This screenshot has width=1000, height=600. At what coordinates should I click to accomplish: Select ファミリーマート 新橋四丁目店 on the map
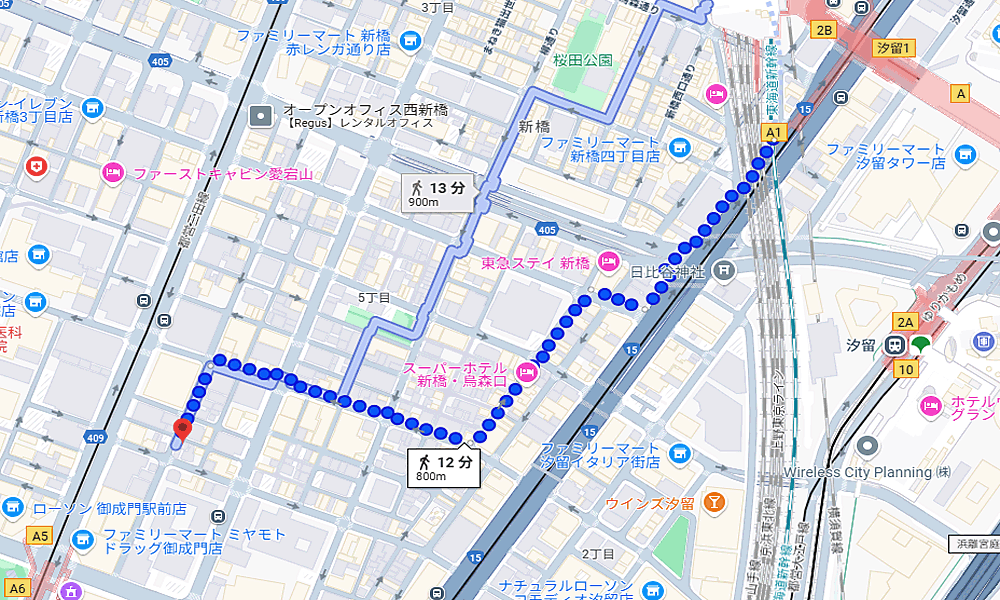click(680, 149)
